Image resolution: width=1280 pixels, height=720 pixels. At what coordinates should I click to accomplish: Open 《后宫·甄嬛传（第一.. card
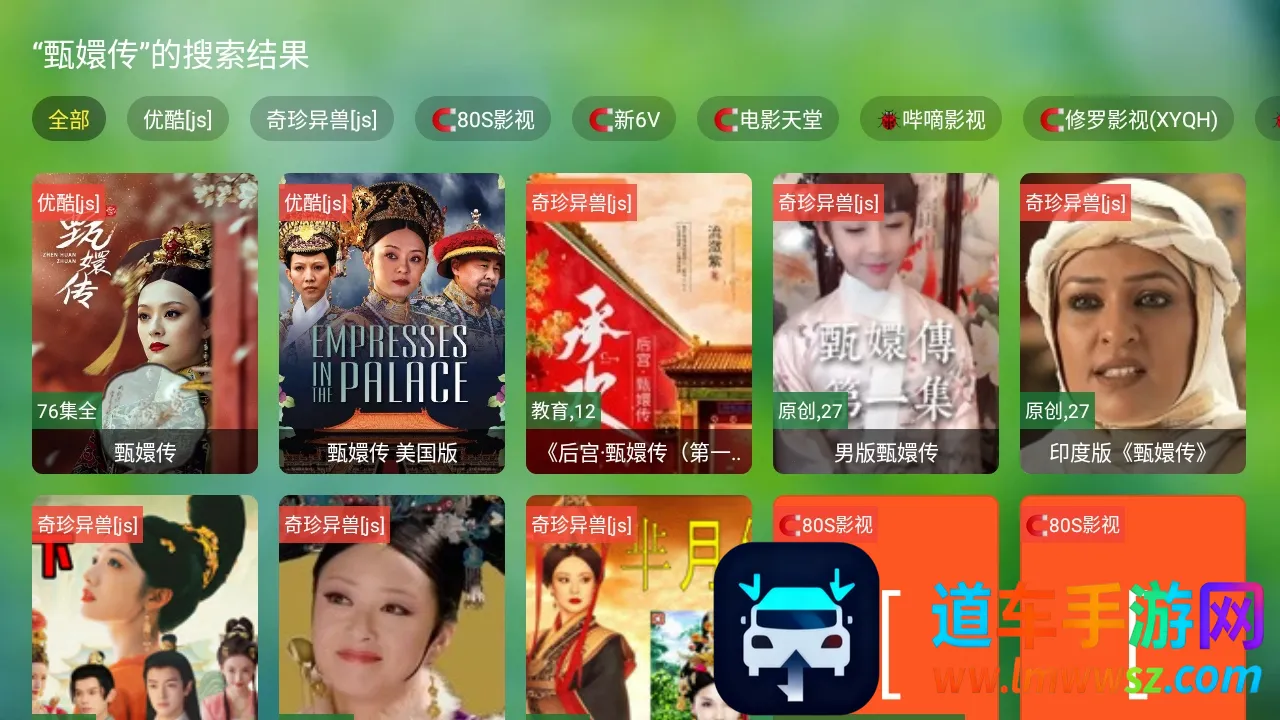click(x=639, y=323)
